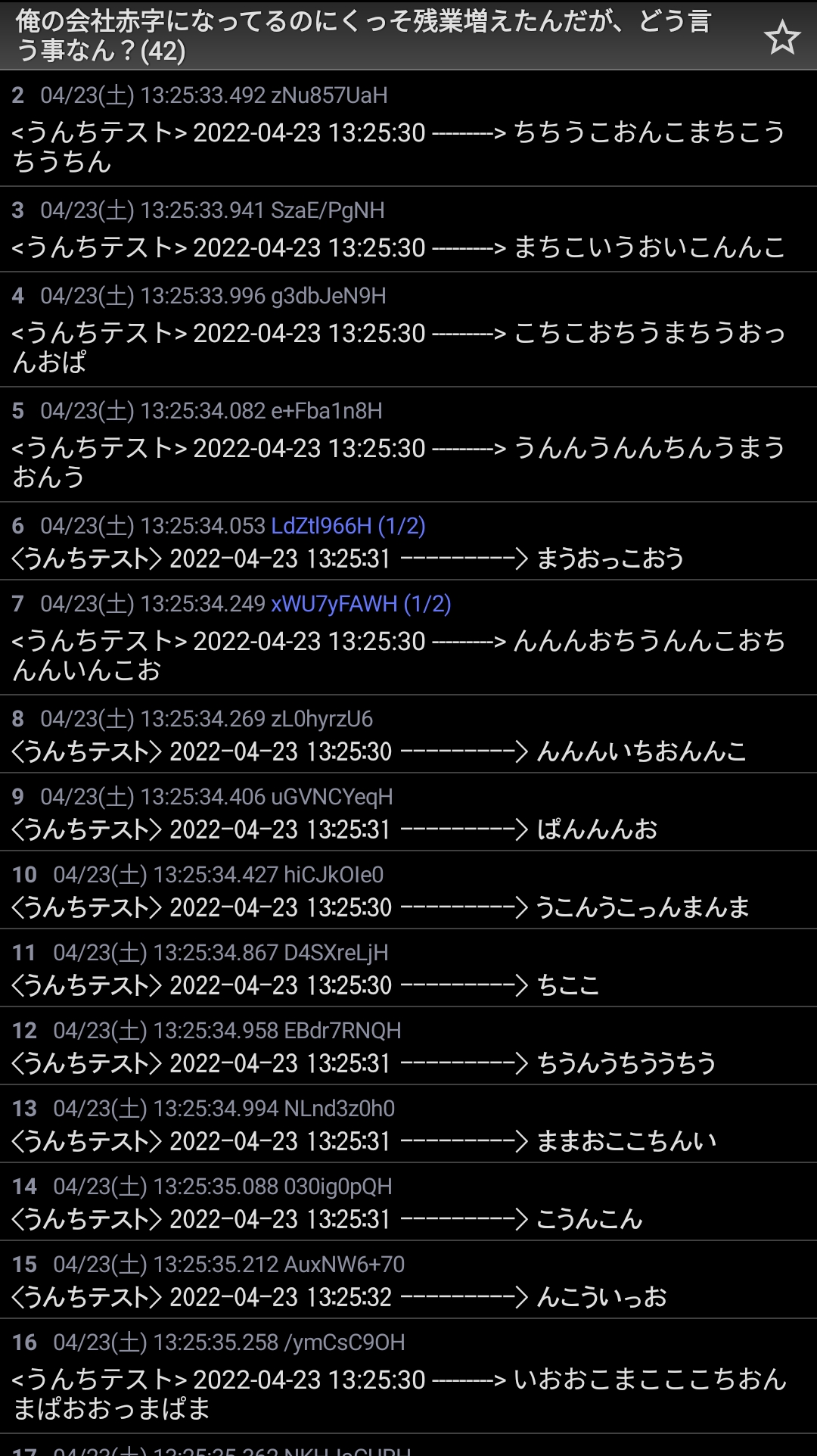Screen dimensions: 817x1456
Task: Open post 13 by NLnd3z0h0
Action: point(408,1124)
